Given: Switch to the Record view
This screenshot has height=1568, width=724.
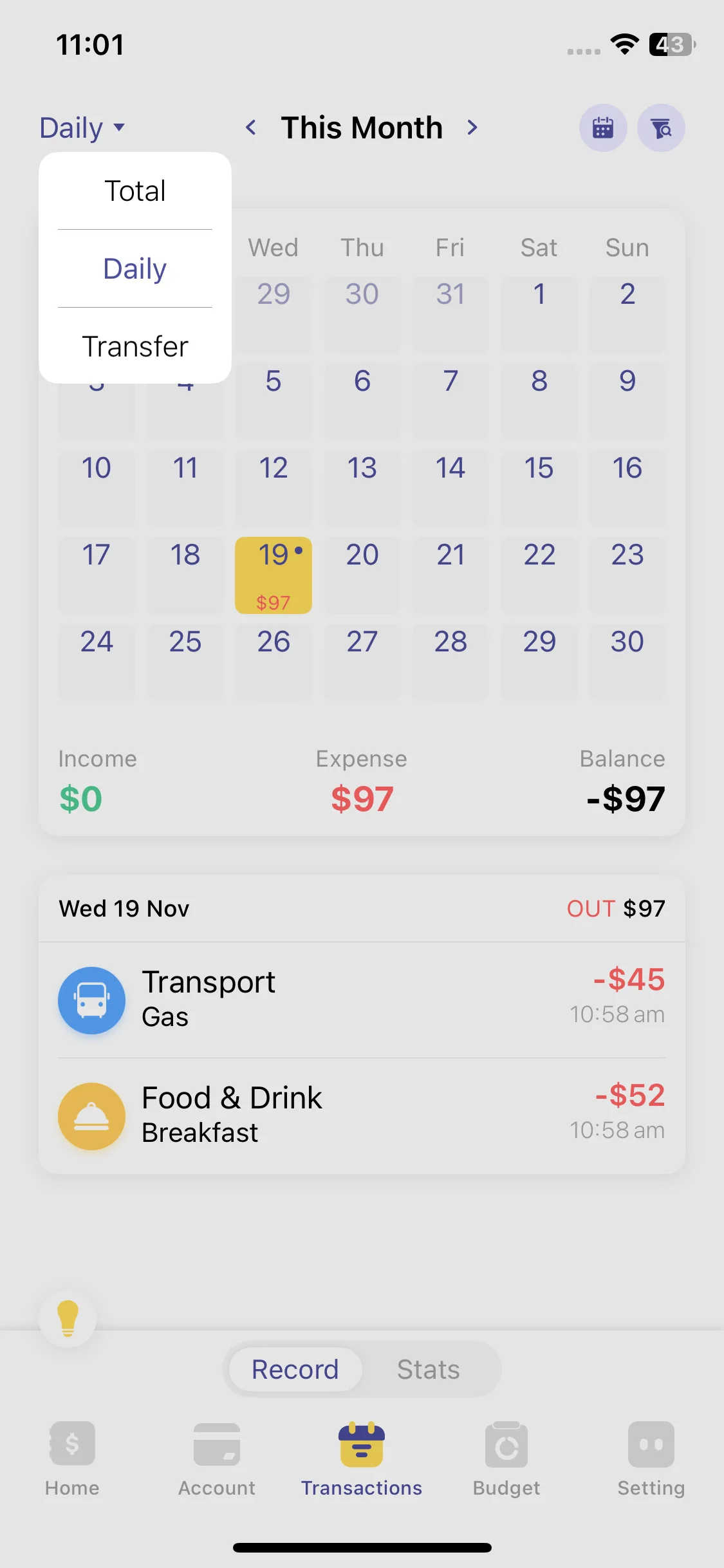Looking at the screenshot, I should point(295,1369).
